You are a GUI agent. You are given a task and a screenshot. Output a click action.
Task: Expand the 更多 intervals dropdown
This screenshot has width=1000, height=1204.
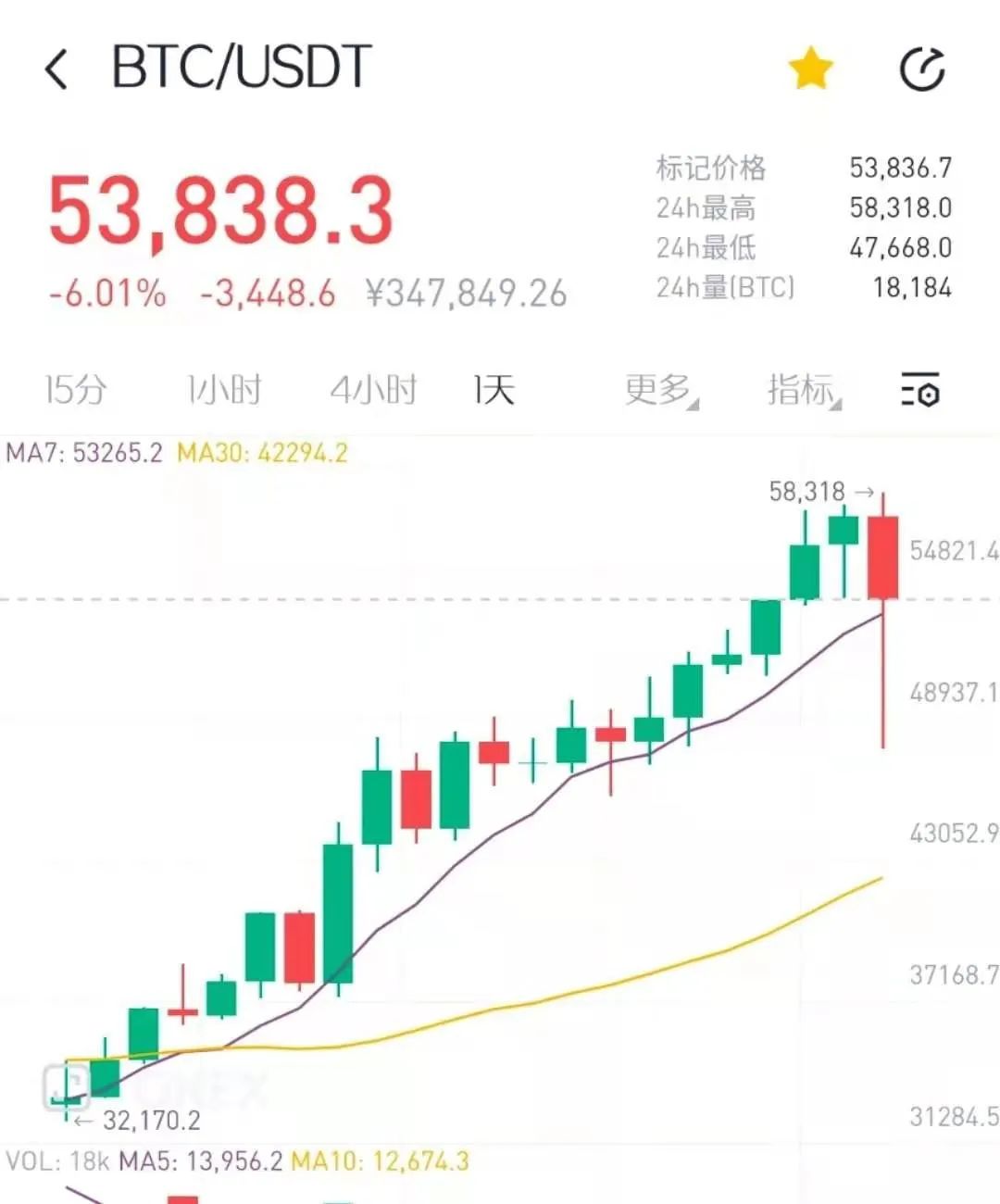(x=660, y=390)
